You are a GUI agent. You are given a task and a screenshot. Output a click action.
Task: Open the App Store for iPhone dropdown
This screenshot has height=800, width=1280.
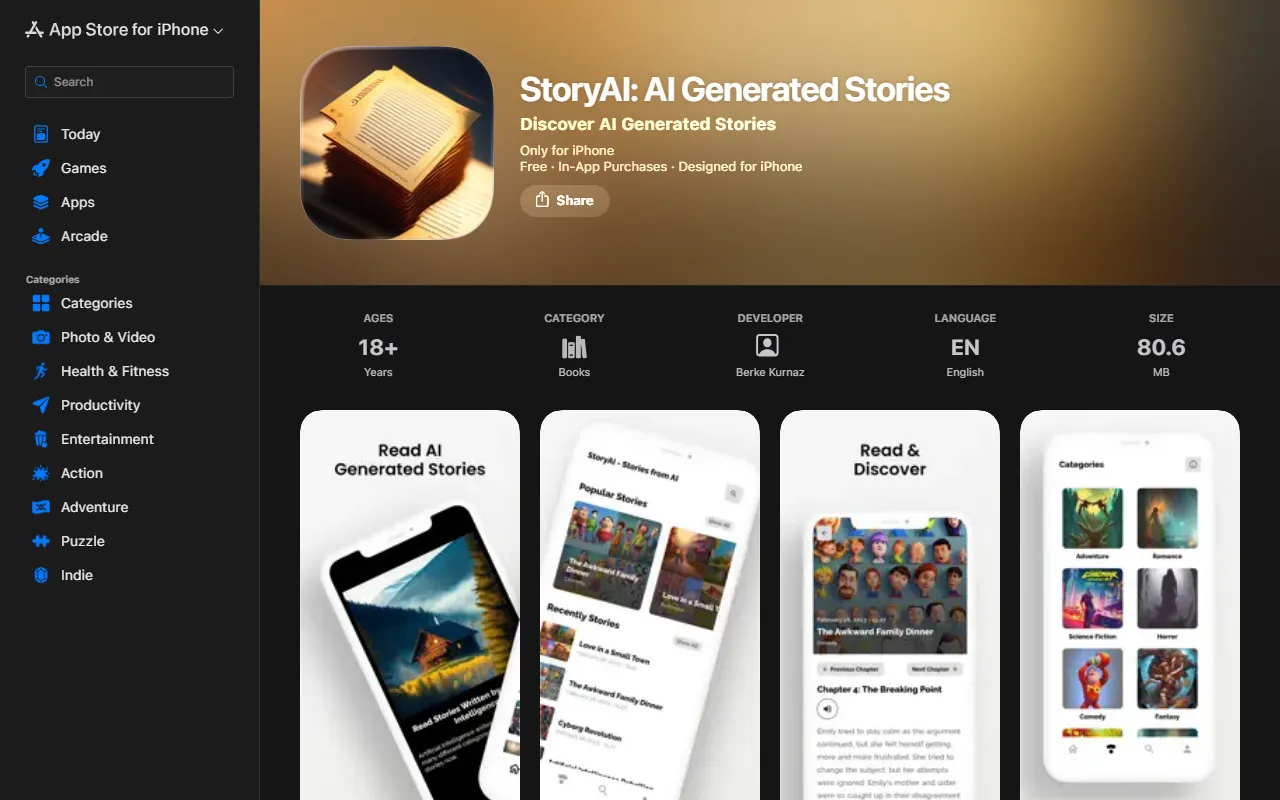[124, 30]
